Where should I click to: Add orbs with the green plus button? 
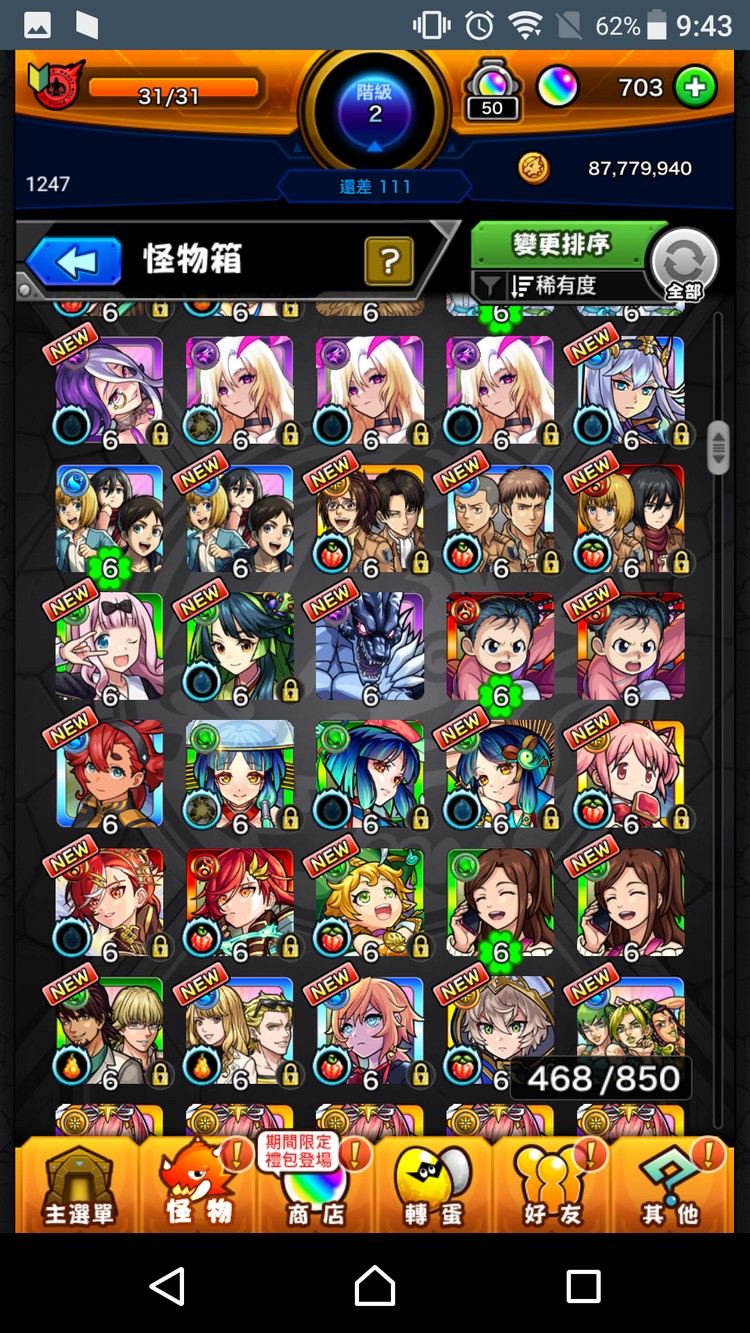tap(694, 88)
